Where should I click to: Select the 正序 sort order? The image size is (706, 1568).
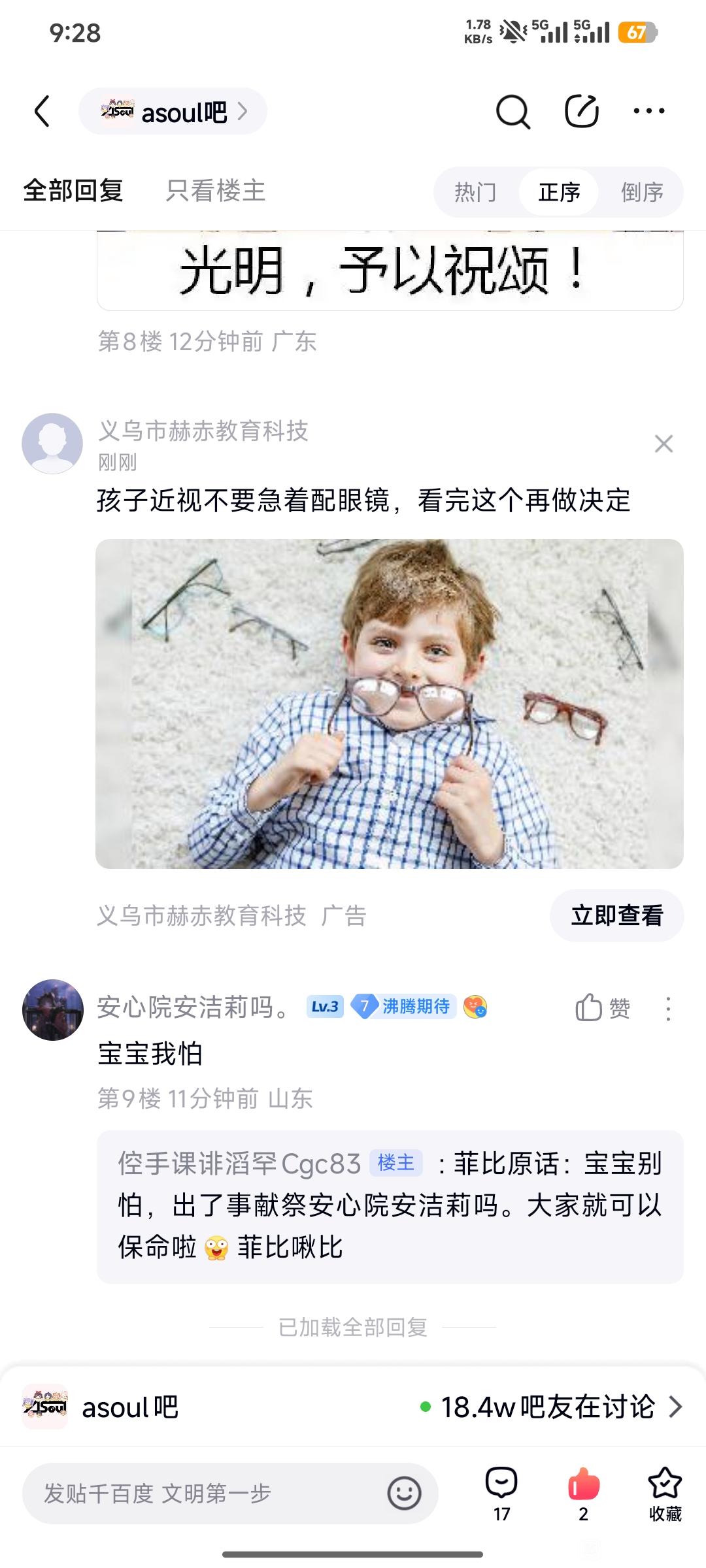(x=559, y=192)
